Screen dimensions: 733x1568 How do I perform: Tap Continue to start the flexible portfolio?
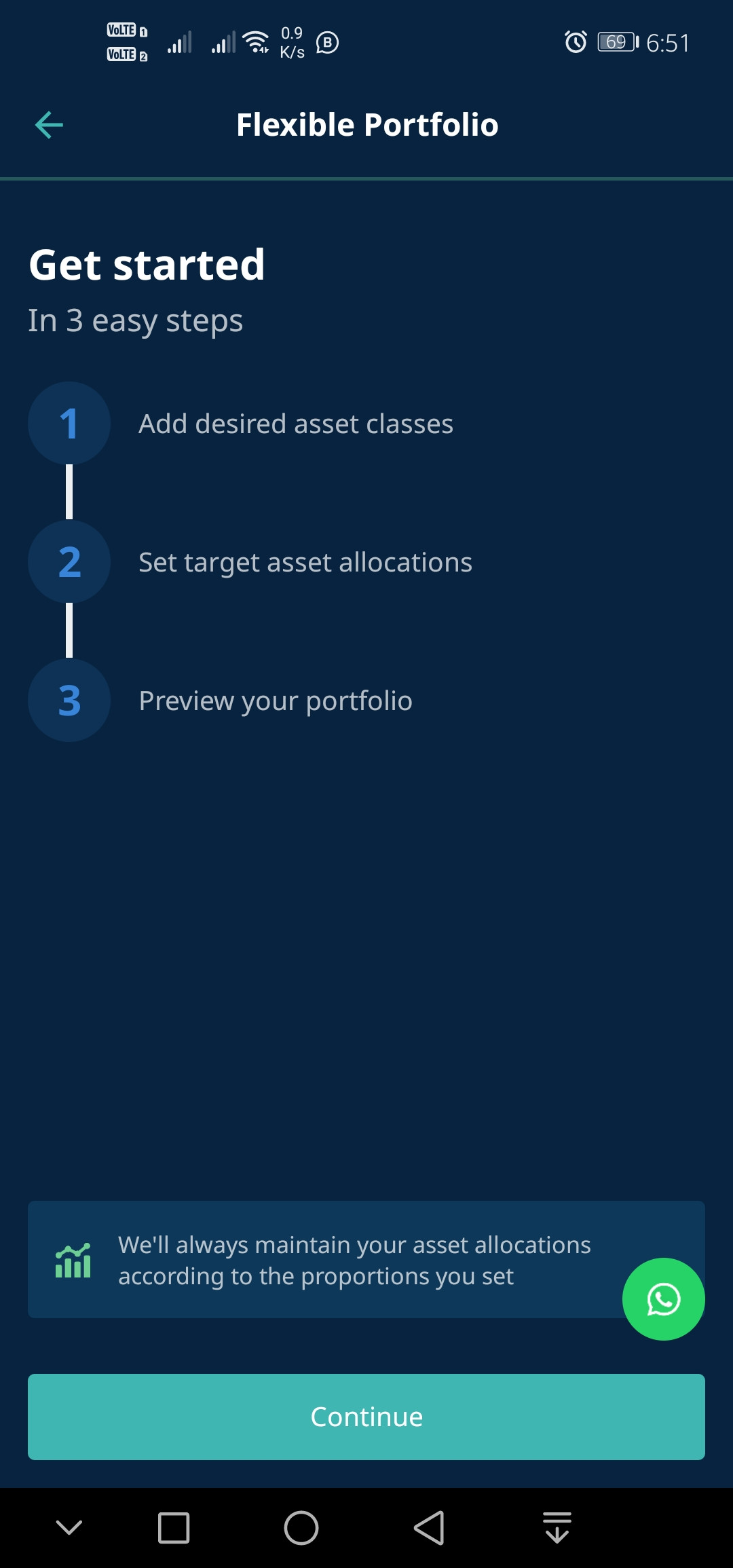click(366, 1417)
